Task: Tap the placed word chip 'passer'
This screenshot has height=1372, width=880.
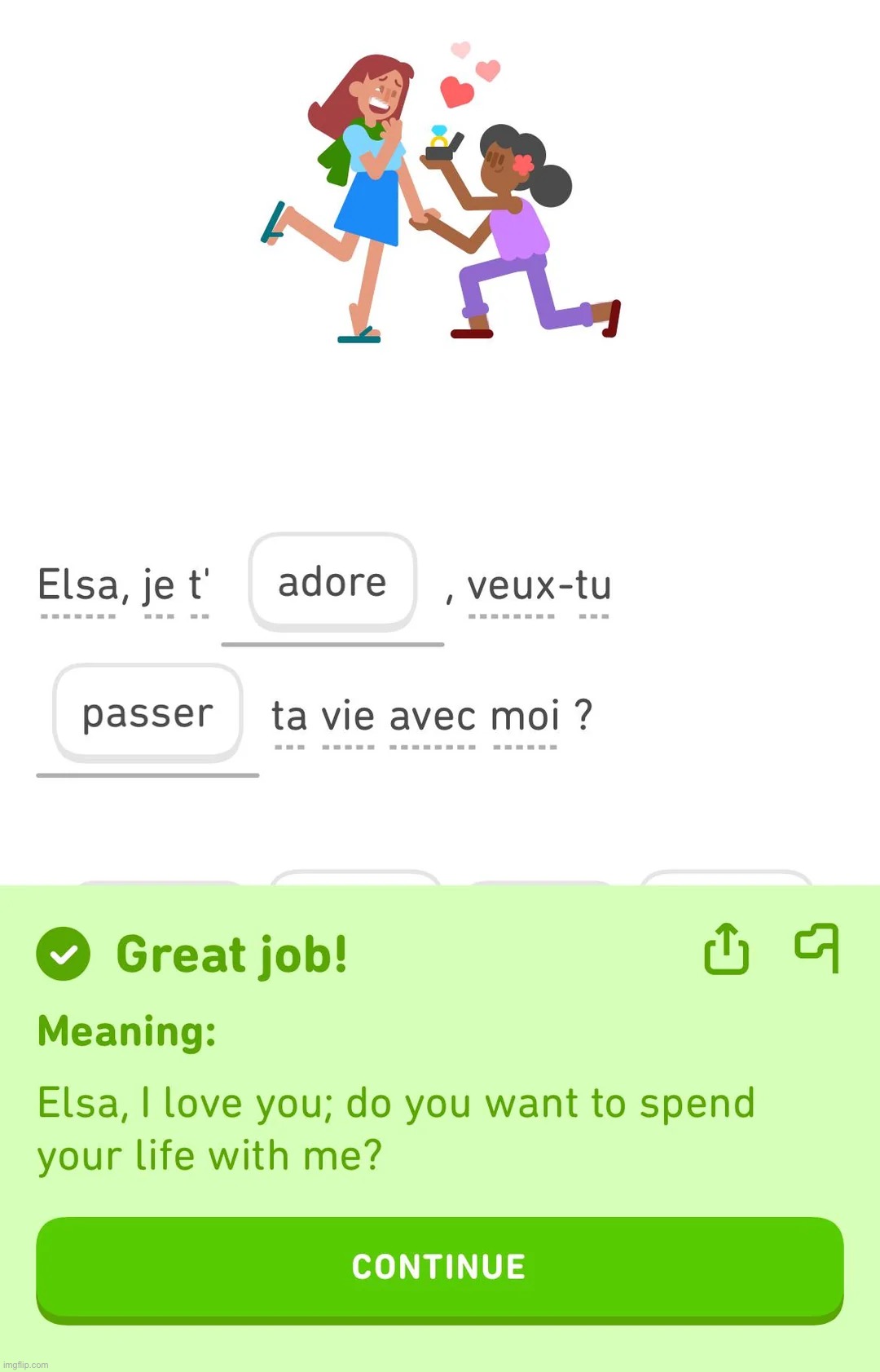Action: coord(147,714)
